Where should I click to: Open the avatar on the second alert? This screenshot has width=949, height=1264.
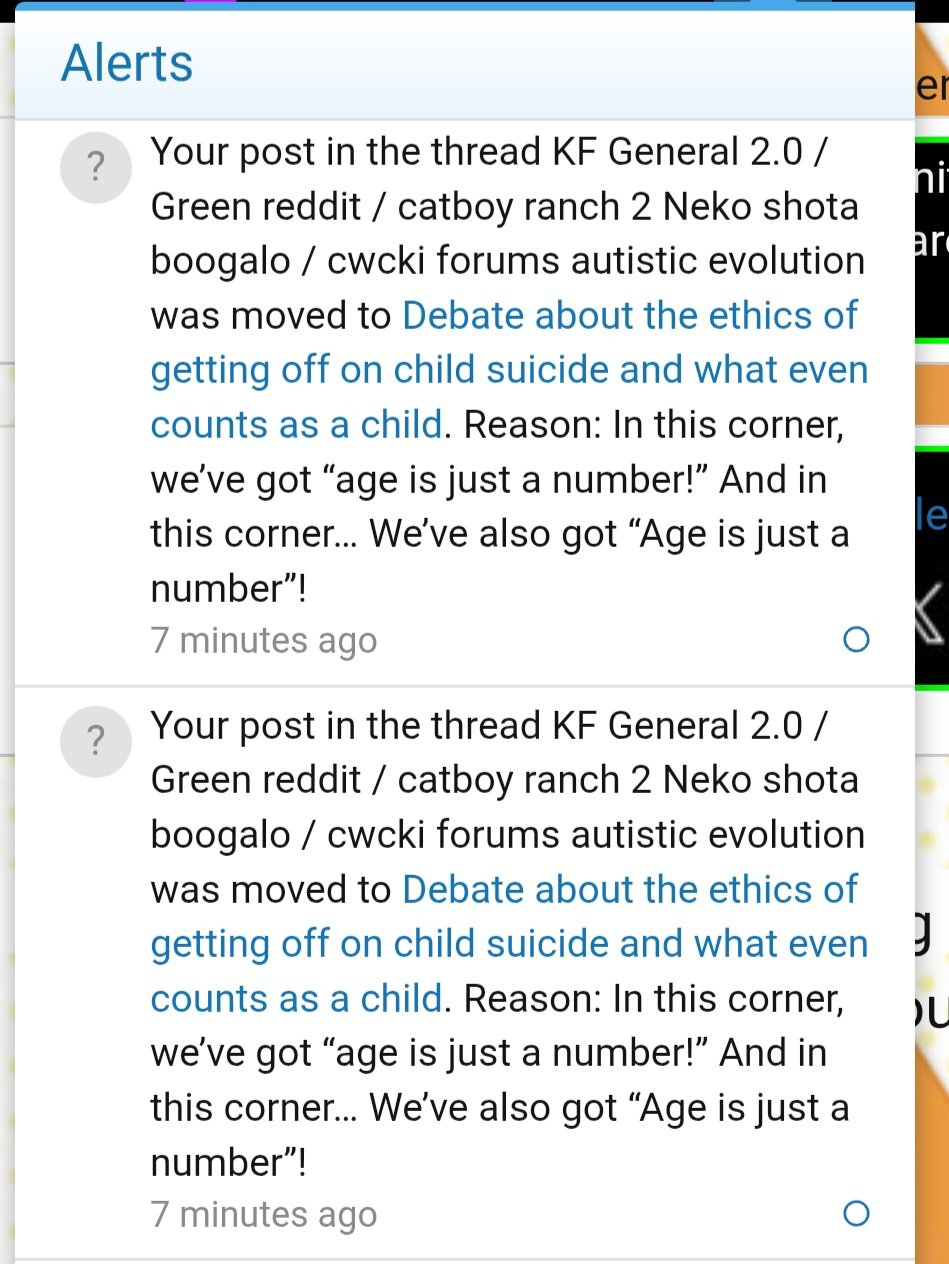[x=96, y=741]
